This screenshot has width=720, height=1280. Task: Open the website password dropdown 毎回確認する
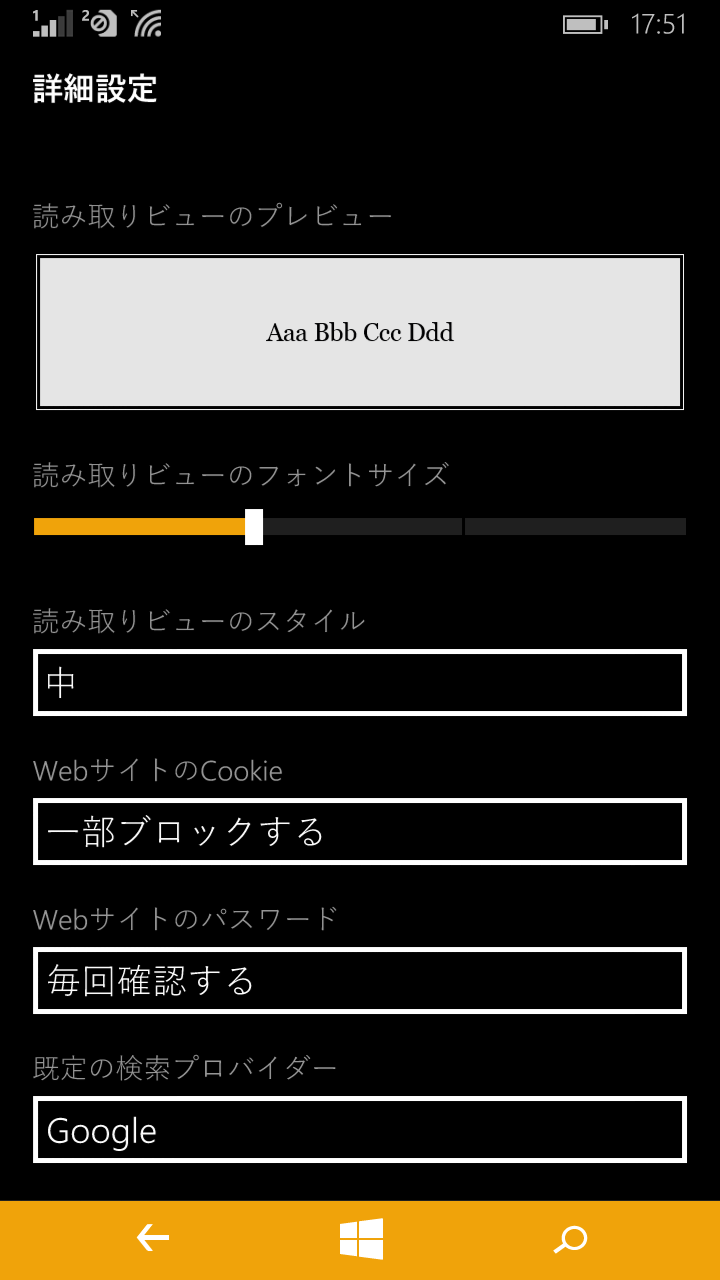360,980
